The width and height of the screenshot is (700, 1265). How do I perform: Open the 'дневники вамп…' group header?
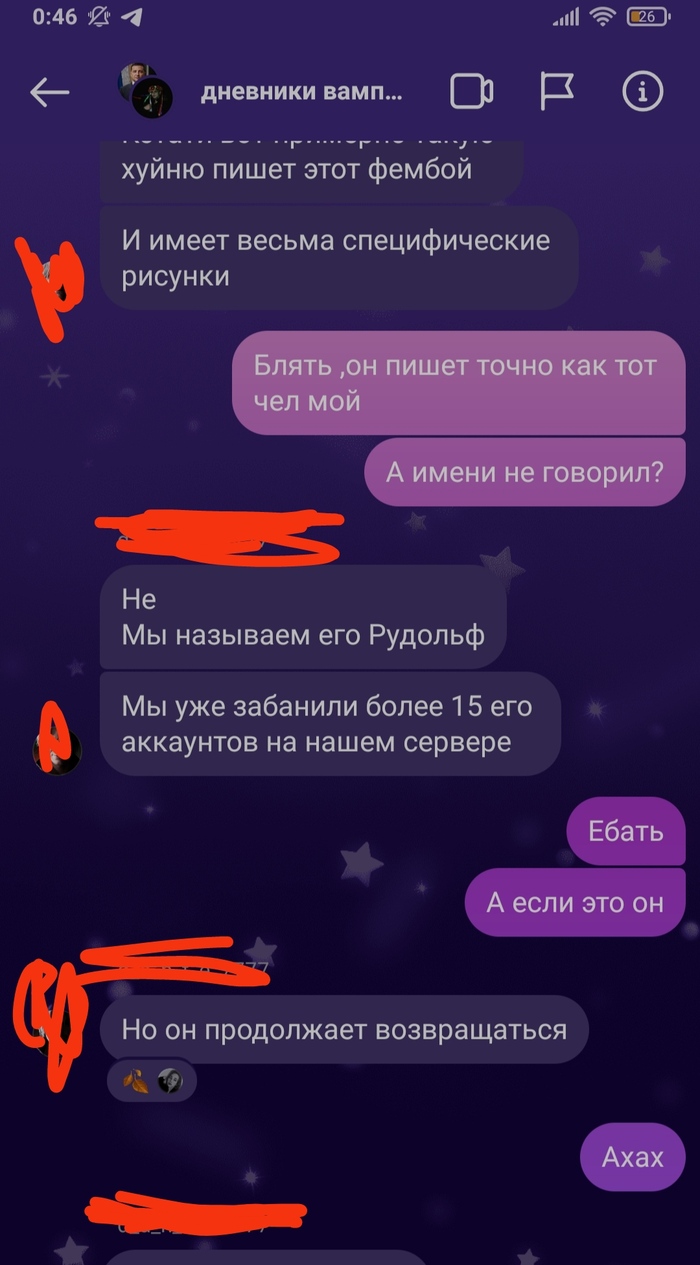click(x=300, y=92)
